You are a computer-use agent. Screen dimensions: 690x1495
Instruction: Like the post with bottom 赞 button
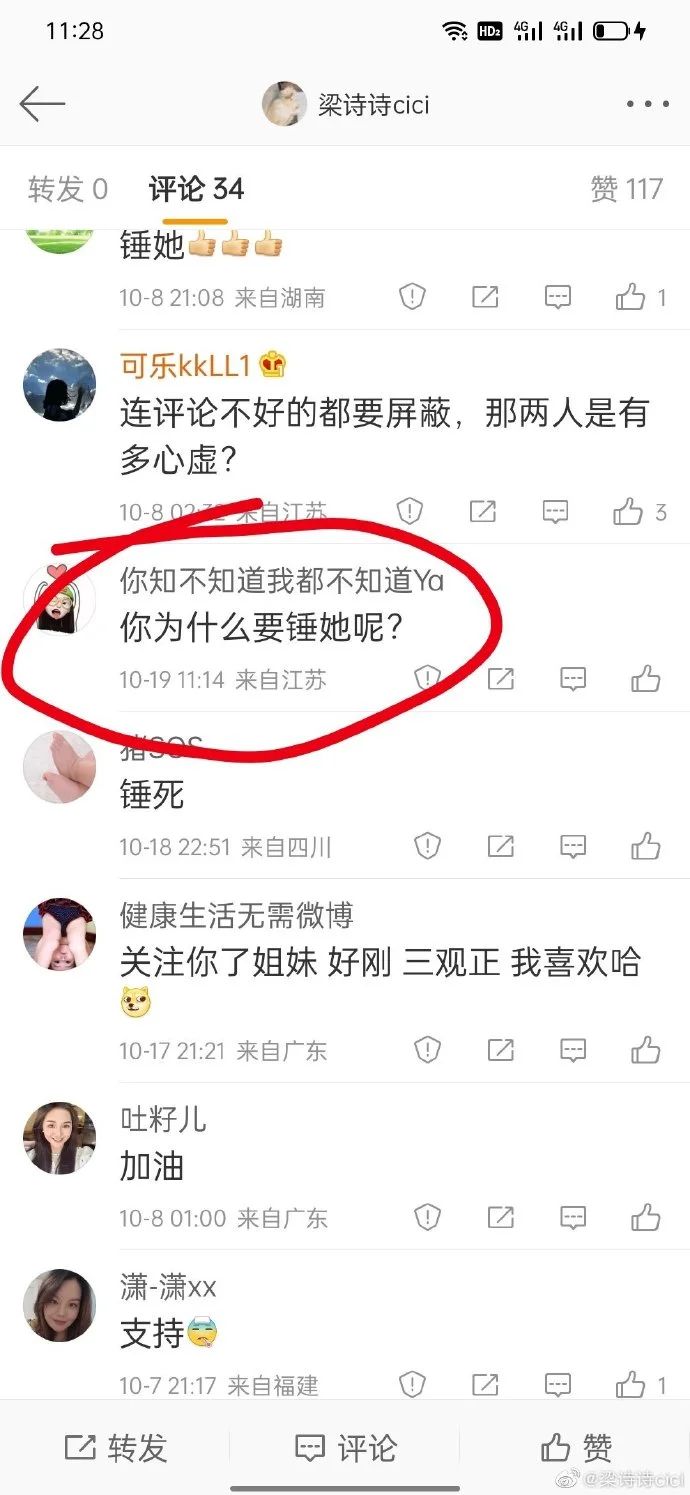[576, 1447]
